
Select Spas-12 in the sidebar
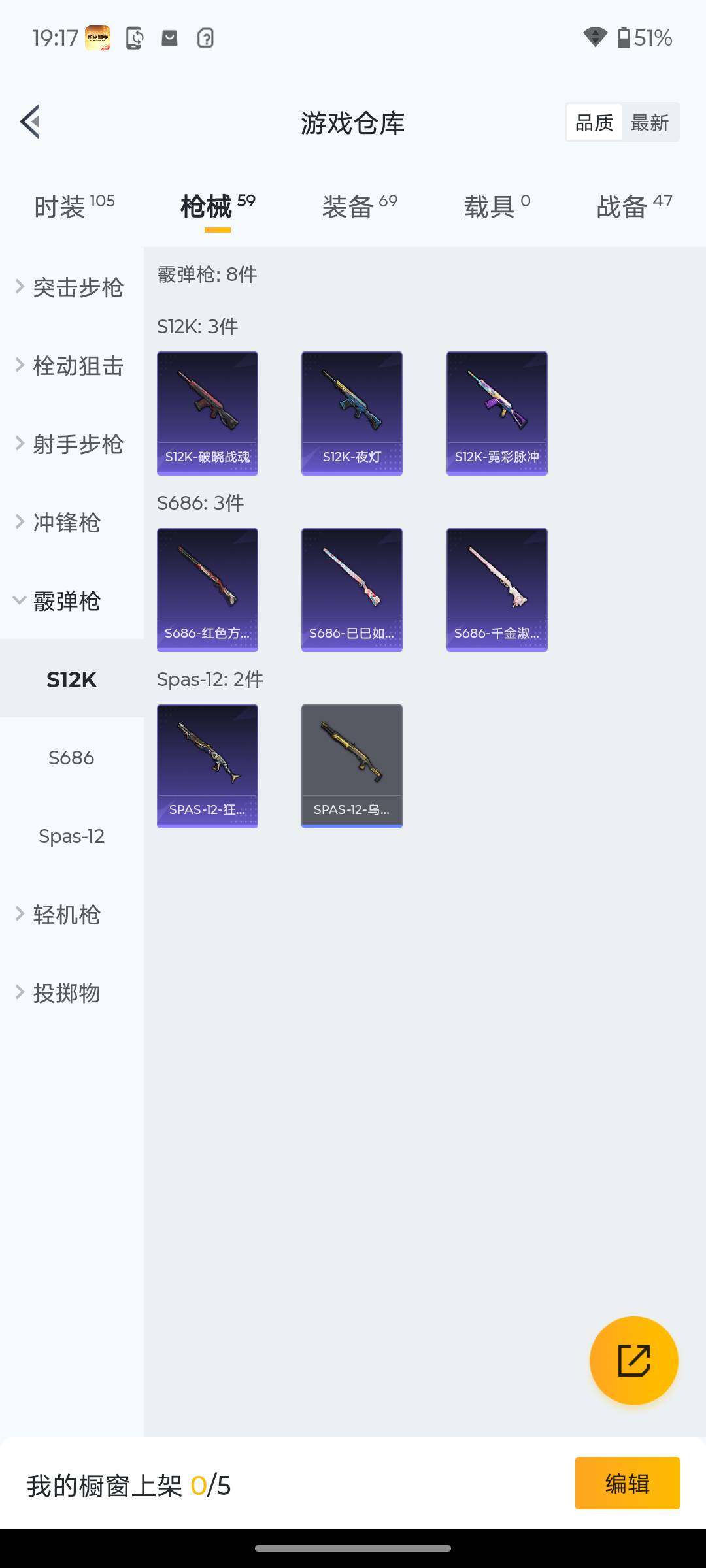click(x=71, y=836)
